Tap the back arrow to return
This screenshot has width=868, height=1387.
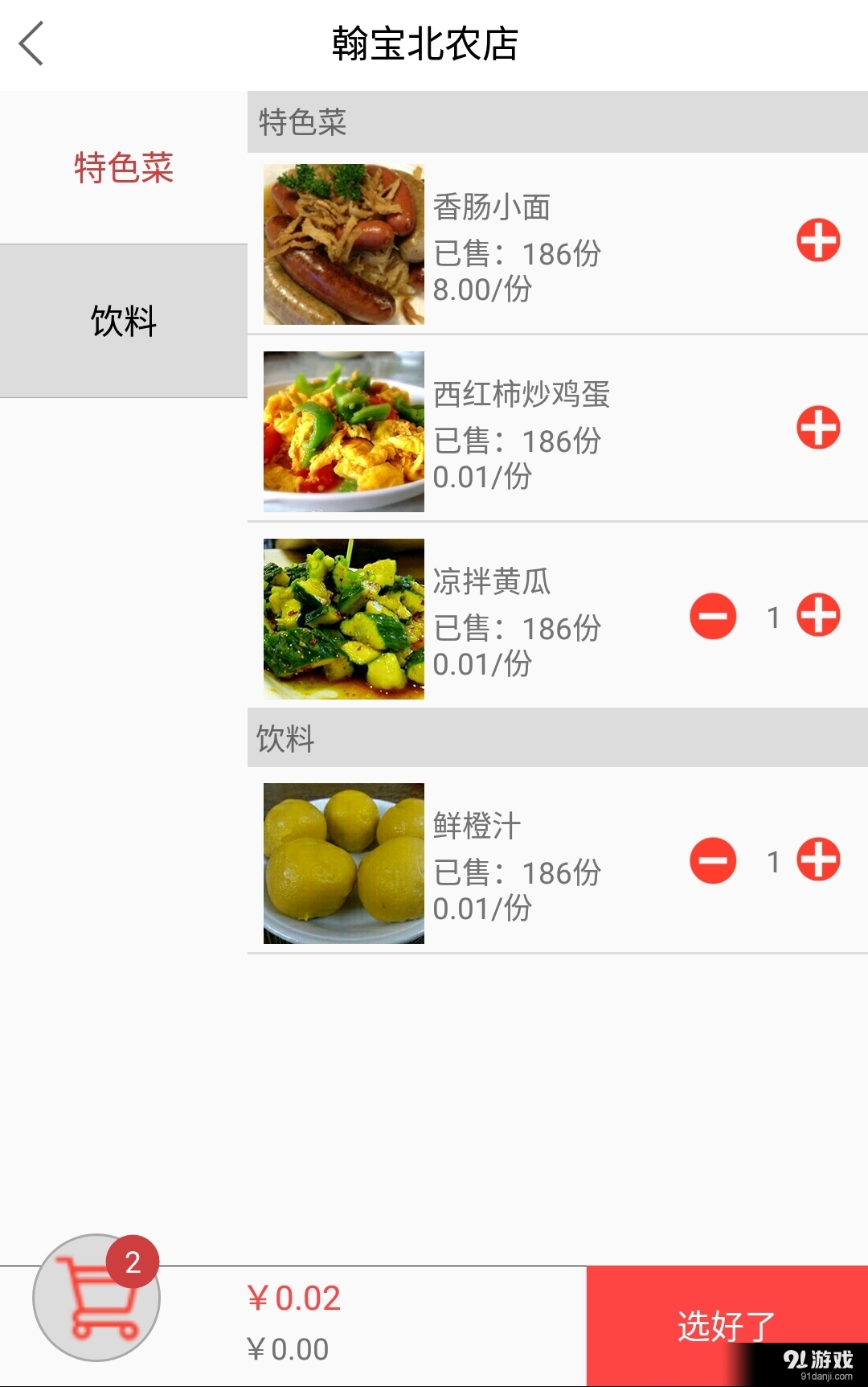(x=32, y=44)
